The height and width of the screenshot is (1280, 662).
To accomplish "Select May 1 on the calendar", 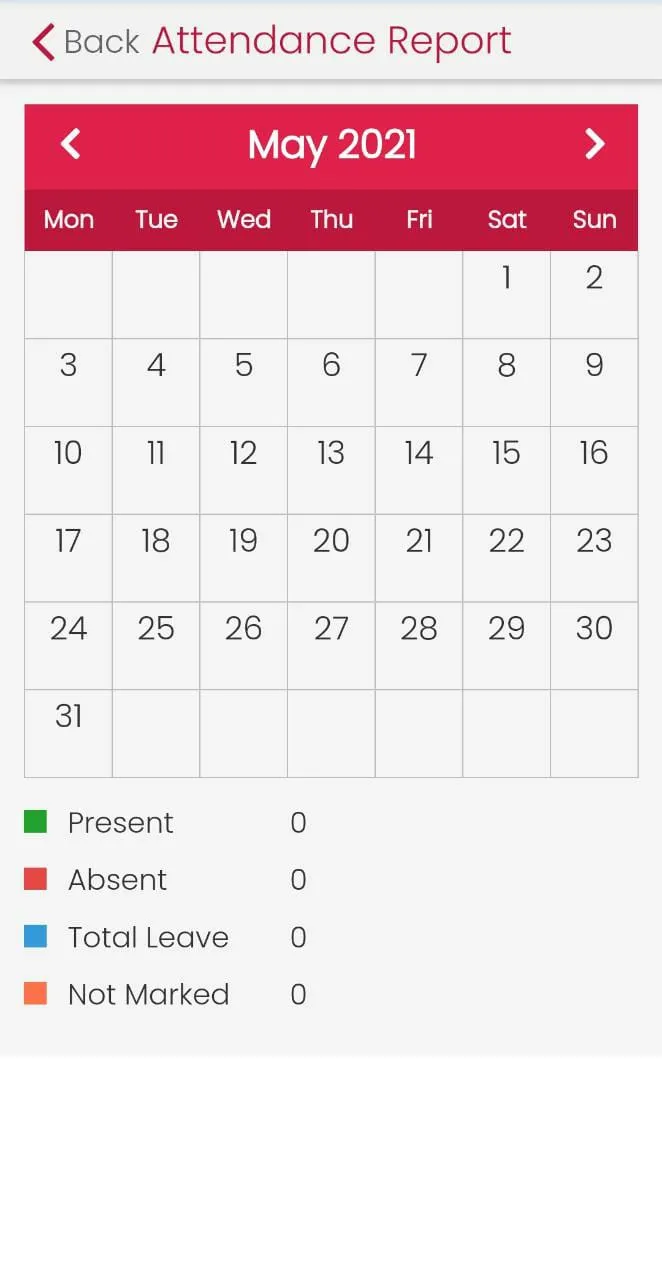I will coord(506,295).
